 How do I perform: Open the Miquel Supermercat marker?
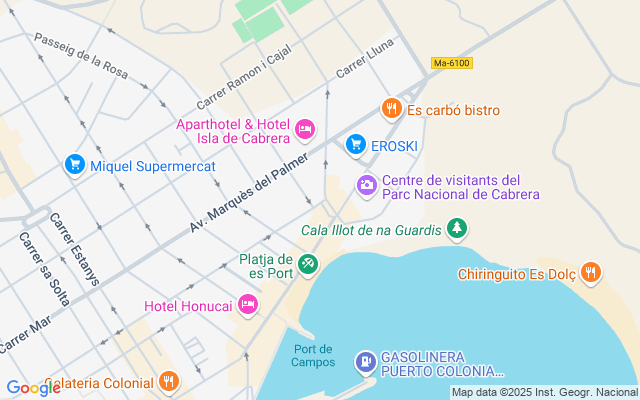click(74, 165)
